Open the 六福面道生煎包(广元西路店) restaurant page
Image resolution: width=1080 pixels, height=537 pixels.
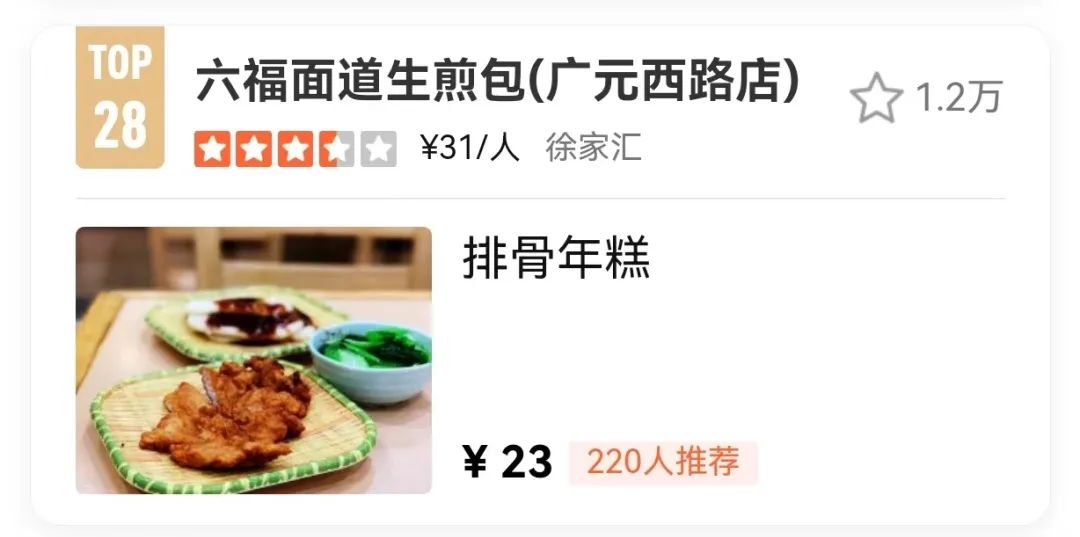[498, 83]
